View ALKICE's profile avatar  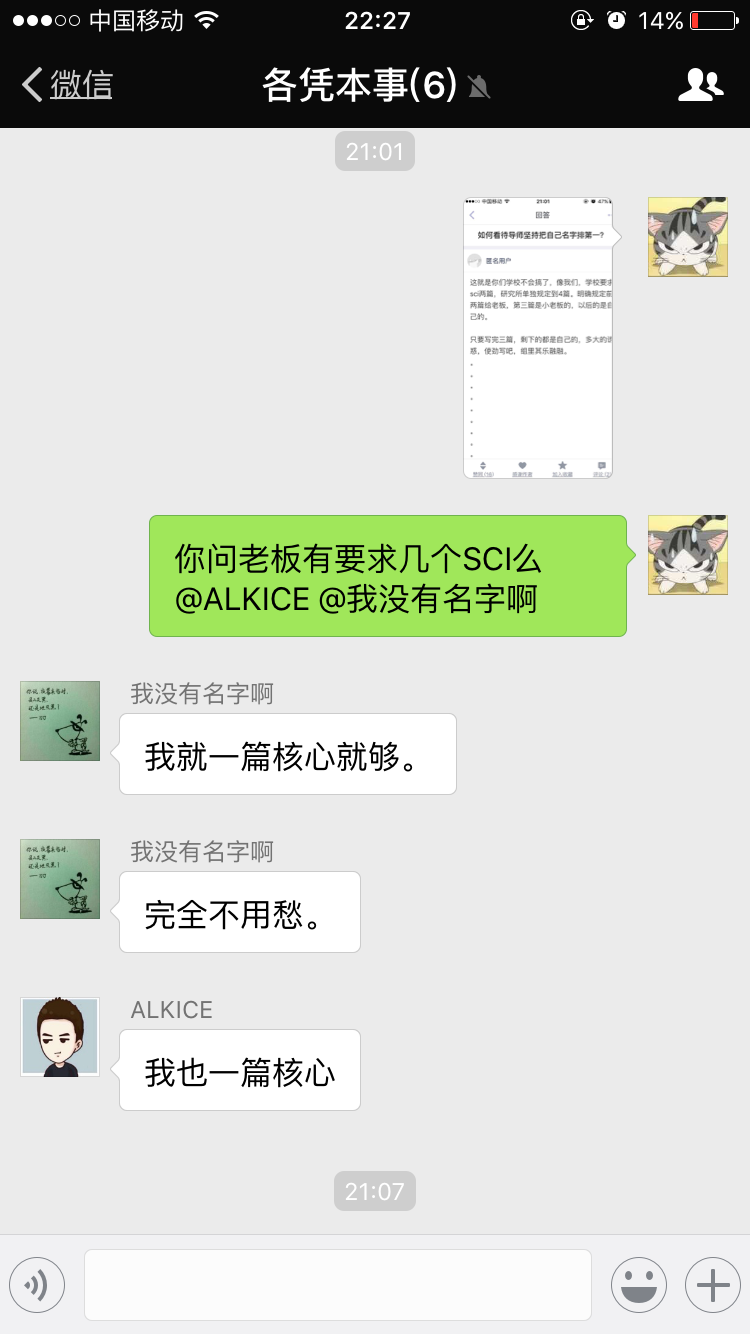coord(60,1037)
